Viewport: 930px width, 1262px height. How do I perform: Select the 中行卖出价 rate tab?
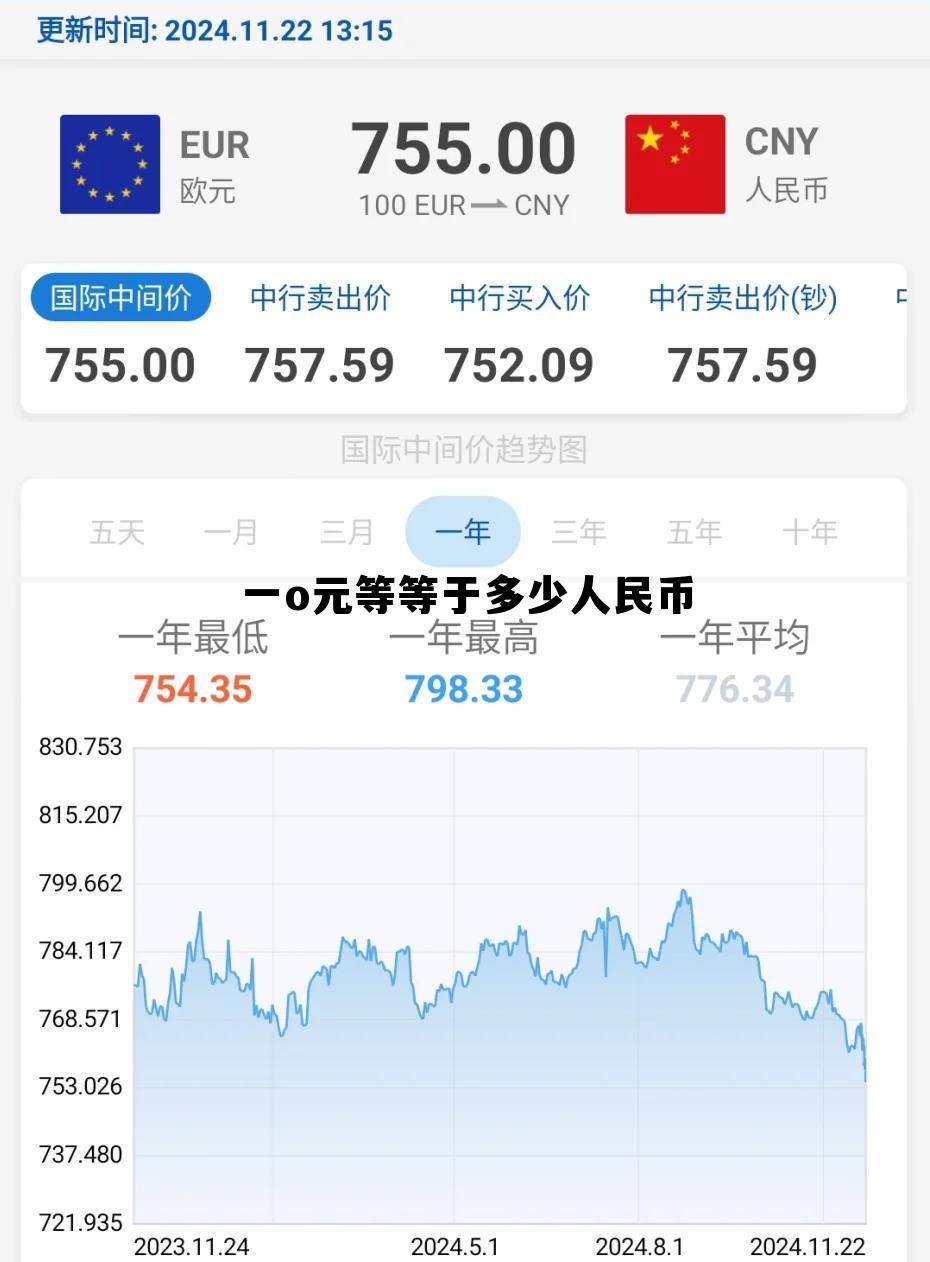320,297
